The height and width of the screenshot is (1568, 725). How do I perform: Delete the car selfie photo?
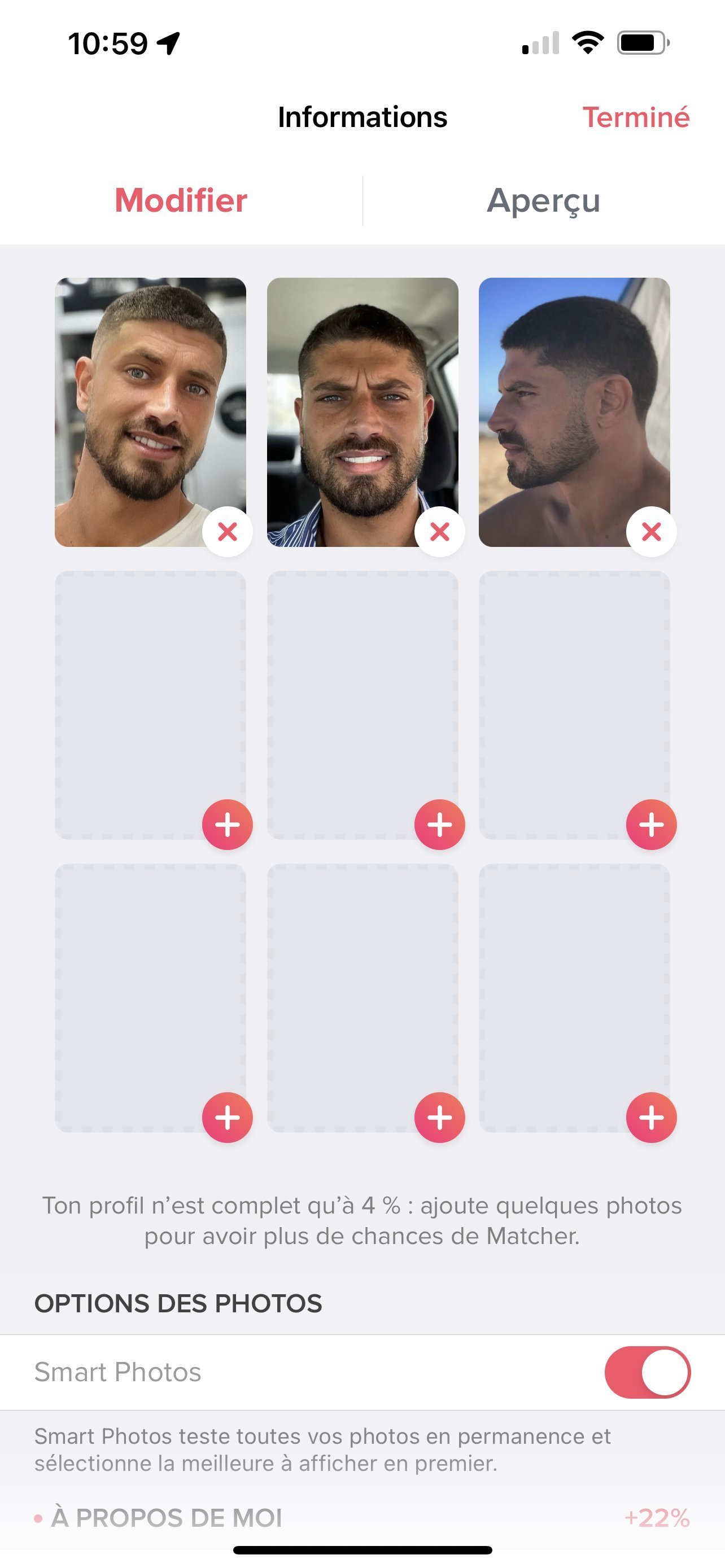(x=439, y=532)
